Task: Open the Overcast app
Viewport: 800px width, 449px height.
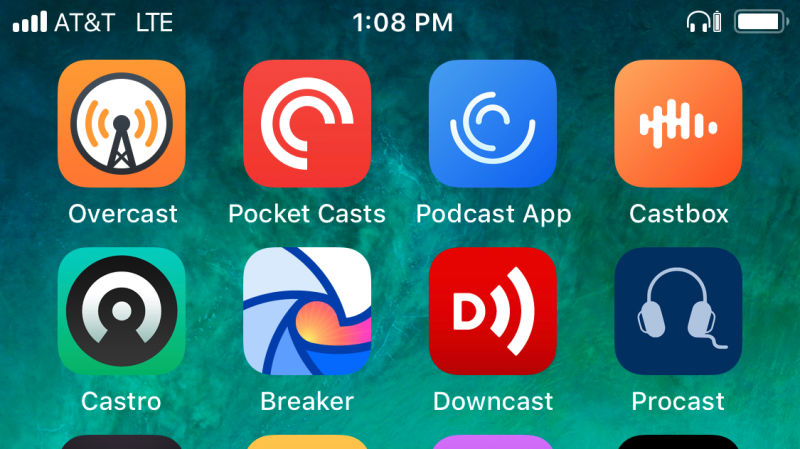Action: (122, 124)
